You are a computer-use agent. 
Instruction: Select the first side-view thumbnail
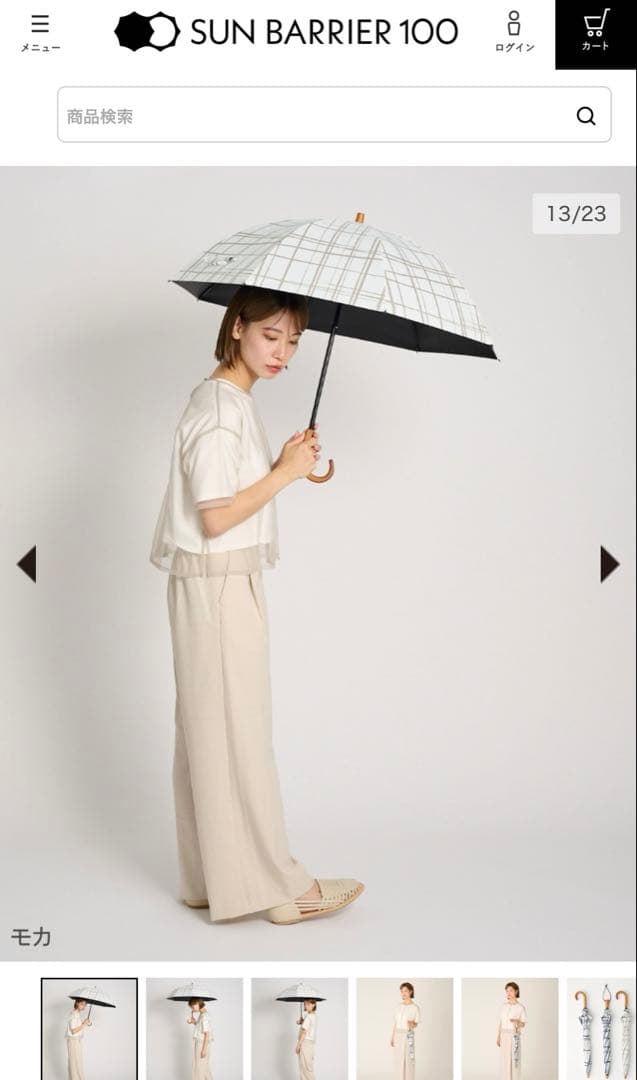tap(90, 1028)
